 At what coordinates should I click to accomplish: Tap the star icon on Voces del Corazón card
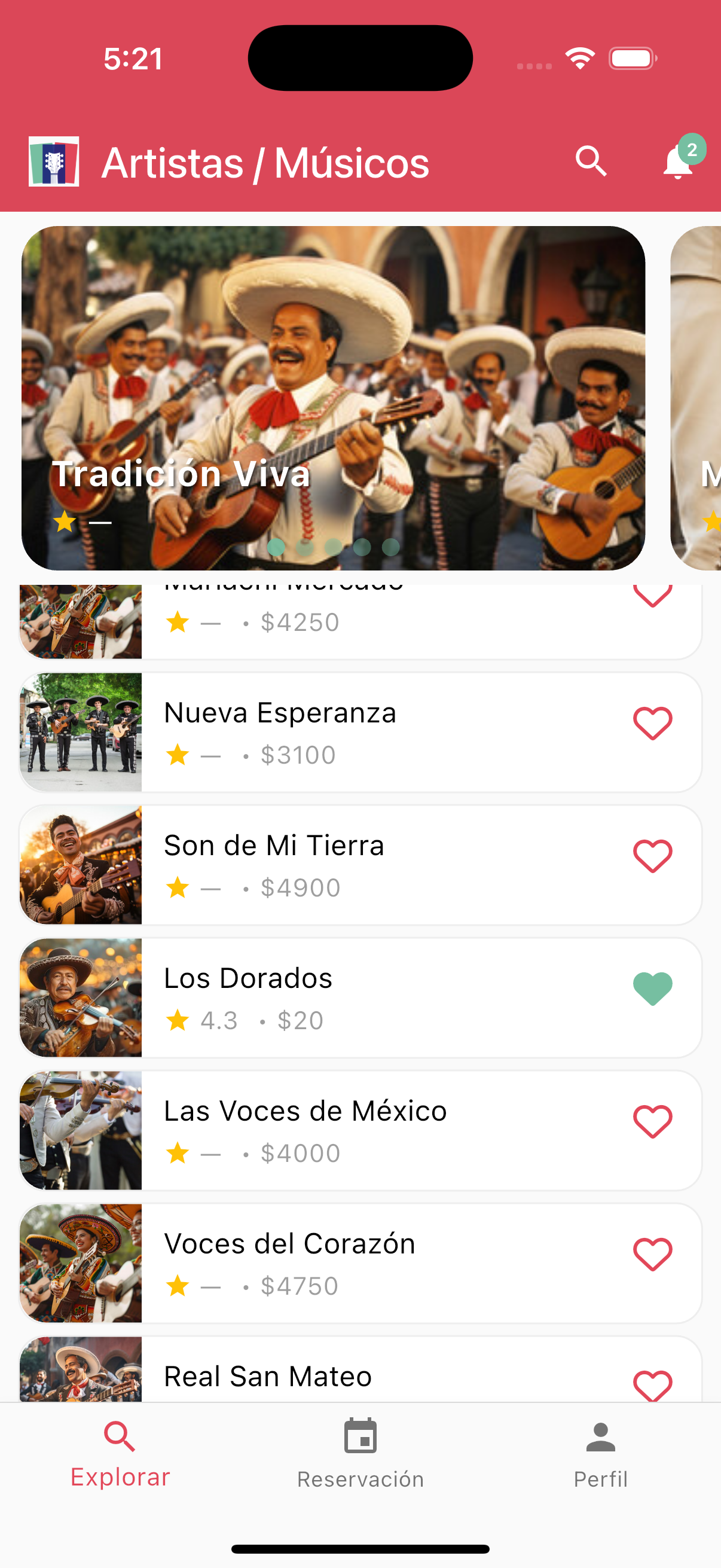coord(177,1286)
